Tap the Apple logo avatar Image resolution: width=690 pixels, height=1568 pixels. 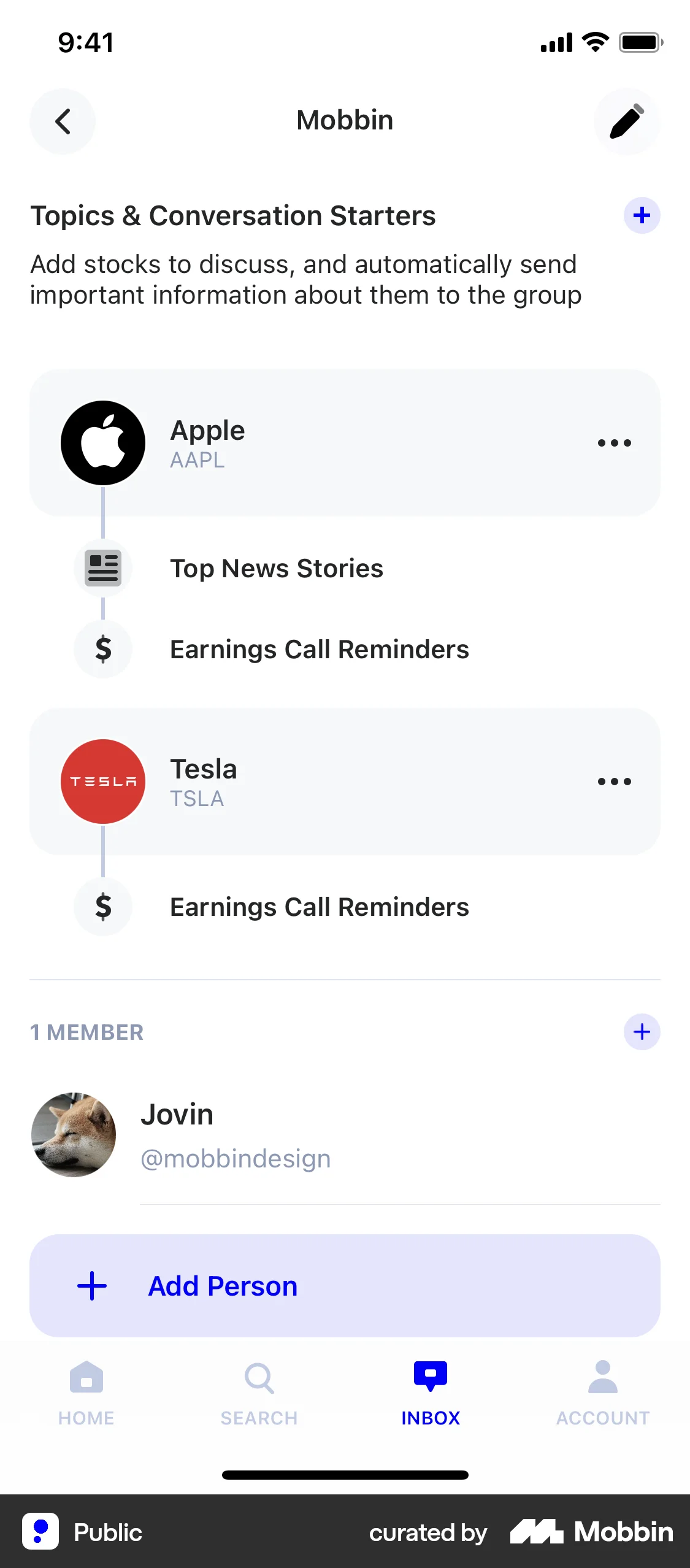tap(102, 443)
